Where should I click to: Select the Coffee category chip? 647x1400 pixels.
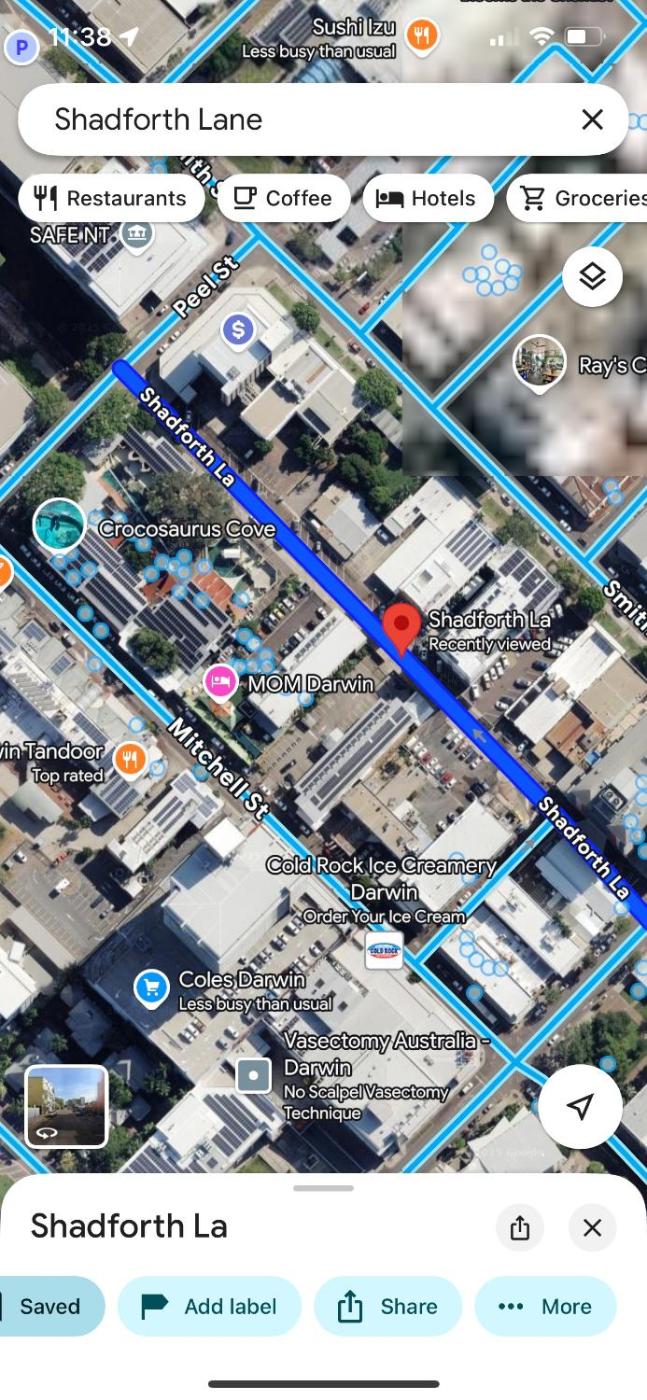[x=283, y=198]
